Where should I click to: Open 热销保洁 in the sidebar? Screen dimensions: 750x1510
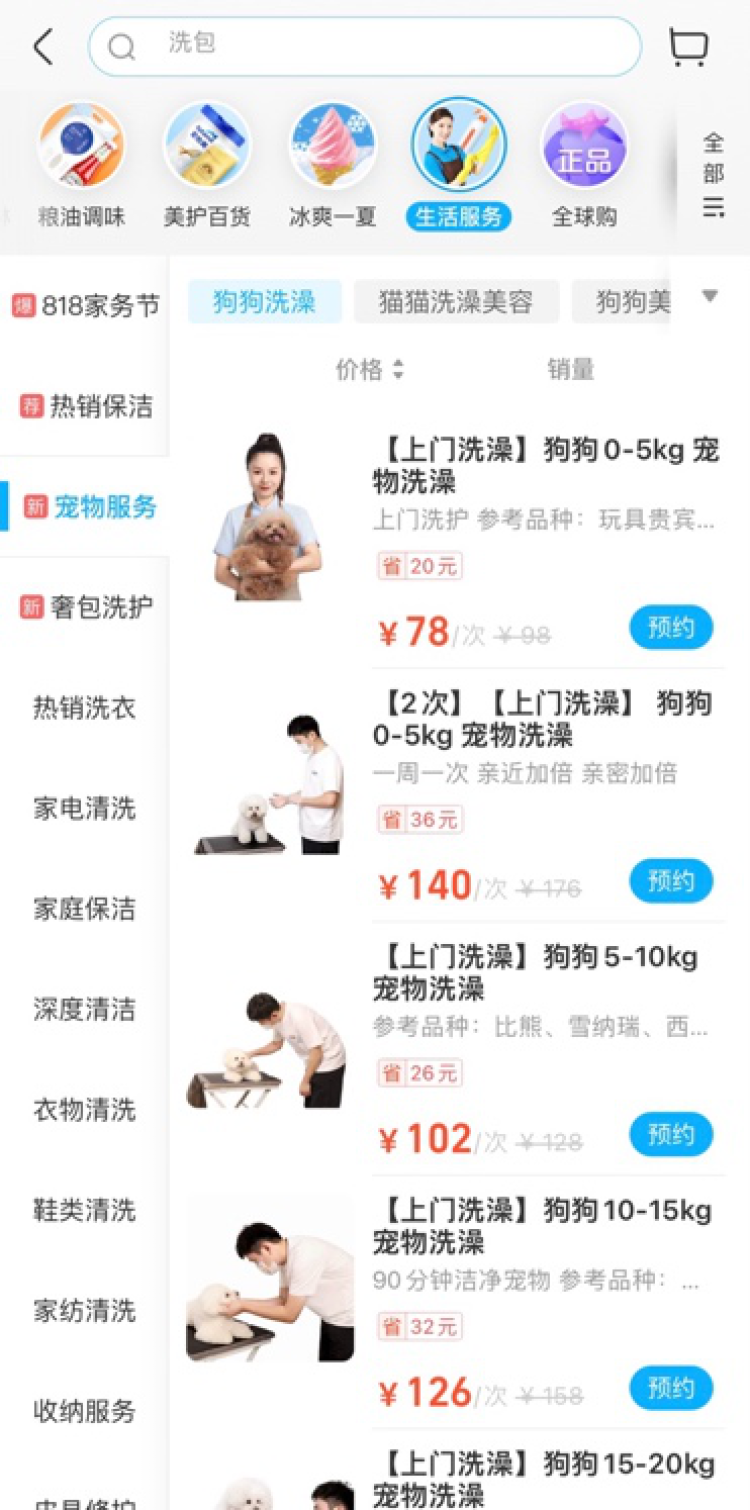point(86,406)
